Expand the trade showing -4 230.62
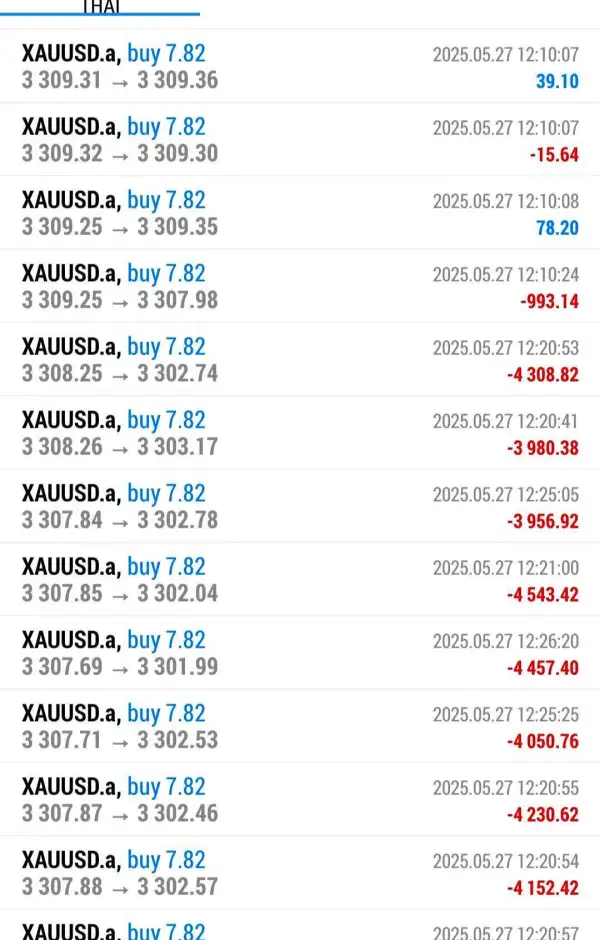 (x=300, y=800)
